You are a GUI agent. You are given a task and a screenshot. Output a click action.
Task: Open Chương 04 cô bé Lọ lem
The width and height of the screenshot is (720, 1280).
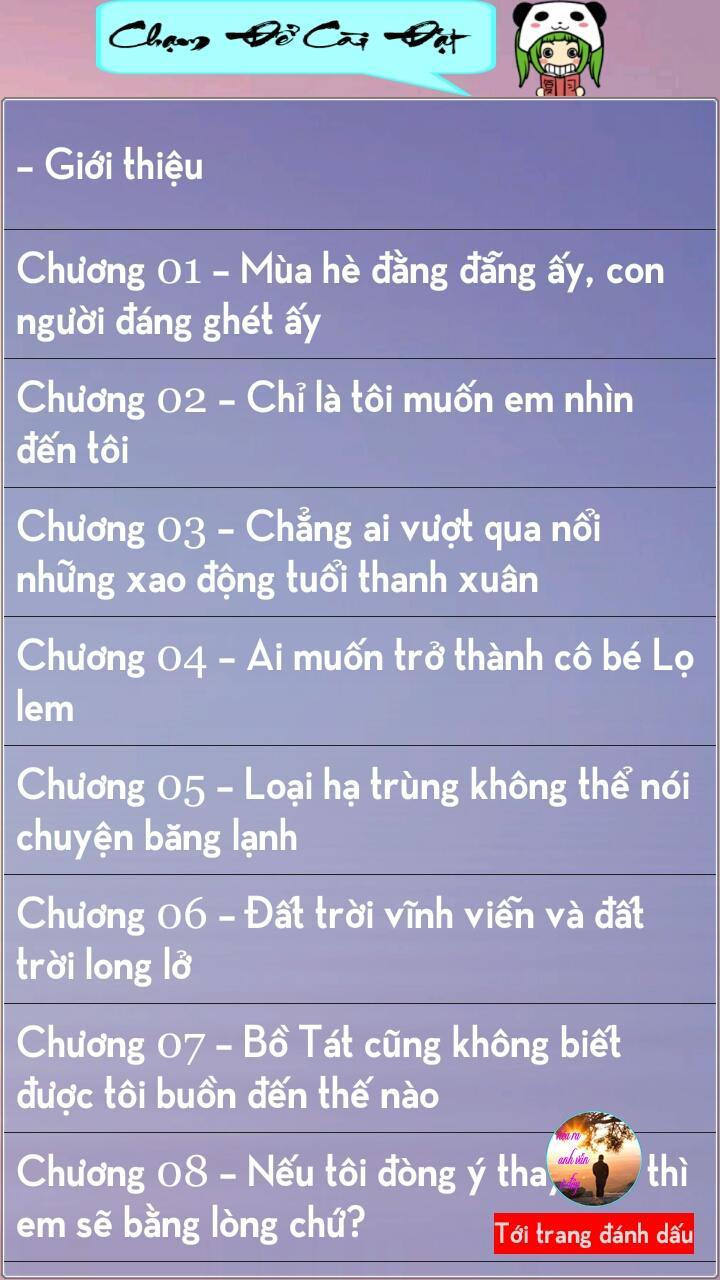point(360,681)
